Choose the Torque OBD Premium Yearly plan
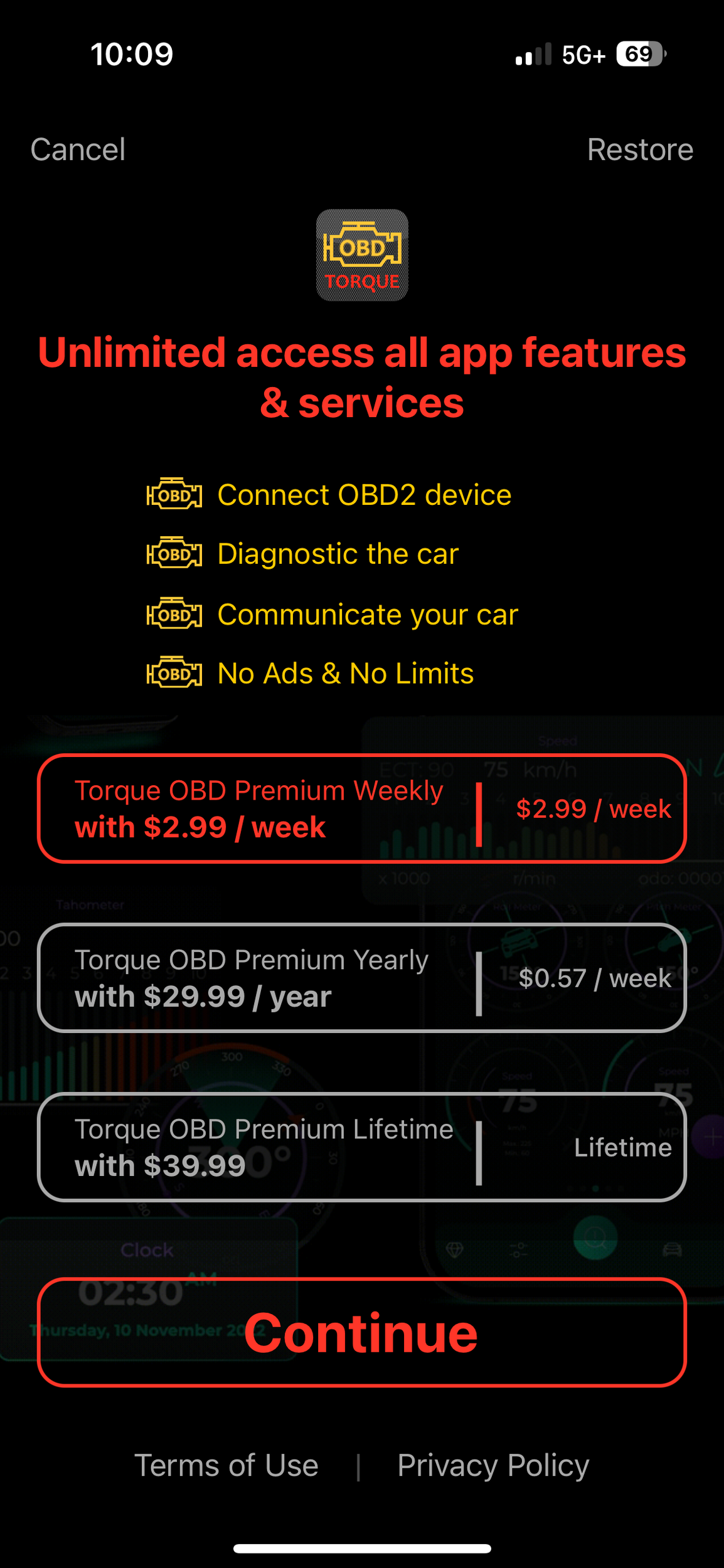This screenshot has height=1568, width=724. [361, 977]
